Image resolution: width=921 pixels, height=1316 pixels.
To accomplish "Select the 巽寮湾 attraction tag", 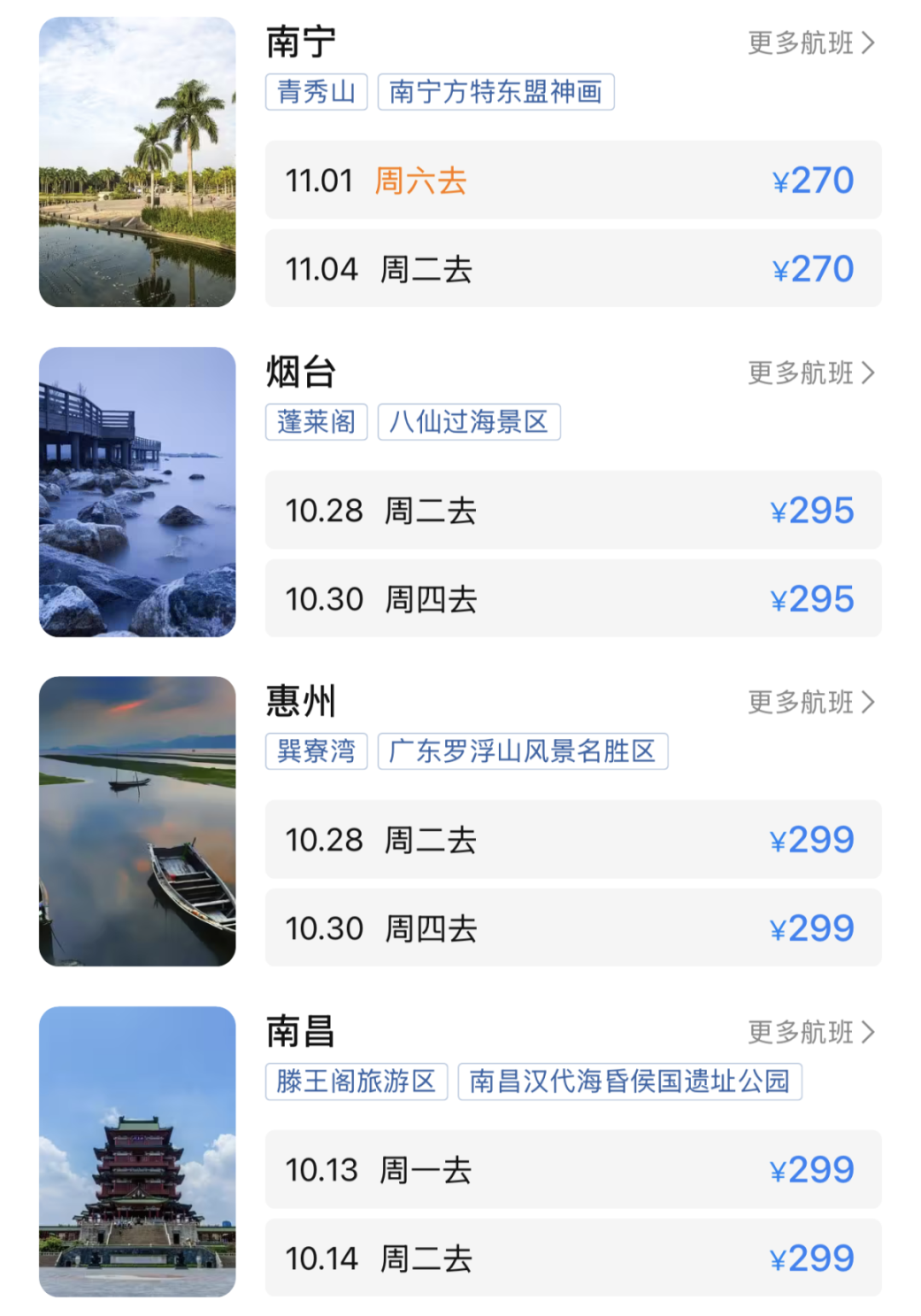I will [x=316, y=751].
